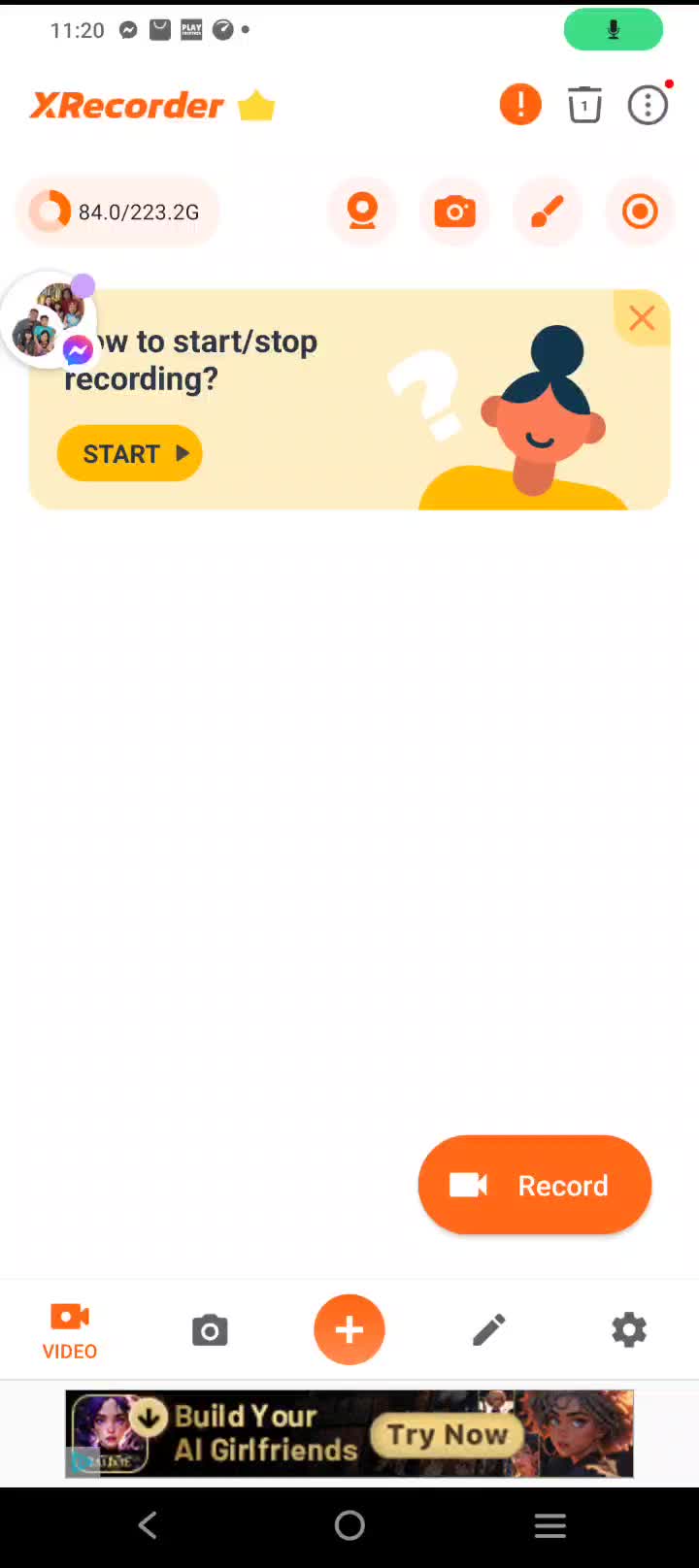Open the overflow menu
The height and width of the screenshot is (1568, 699).
click(648, 105)
